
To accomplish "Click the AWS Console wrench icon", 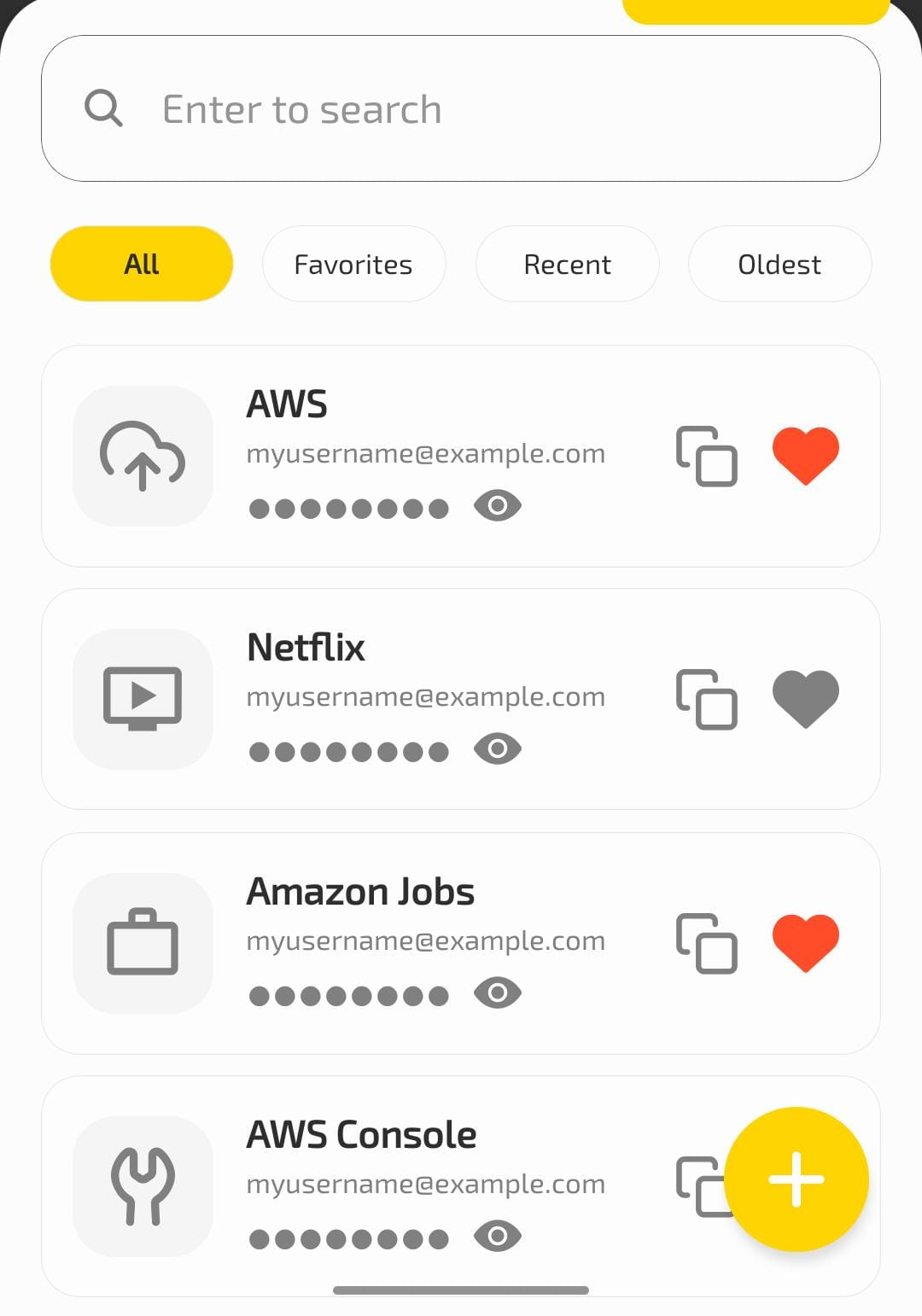I will click(143, 1186).
